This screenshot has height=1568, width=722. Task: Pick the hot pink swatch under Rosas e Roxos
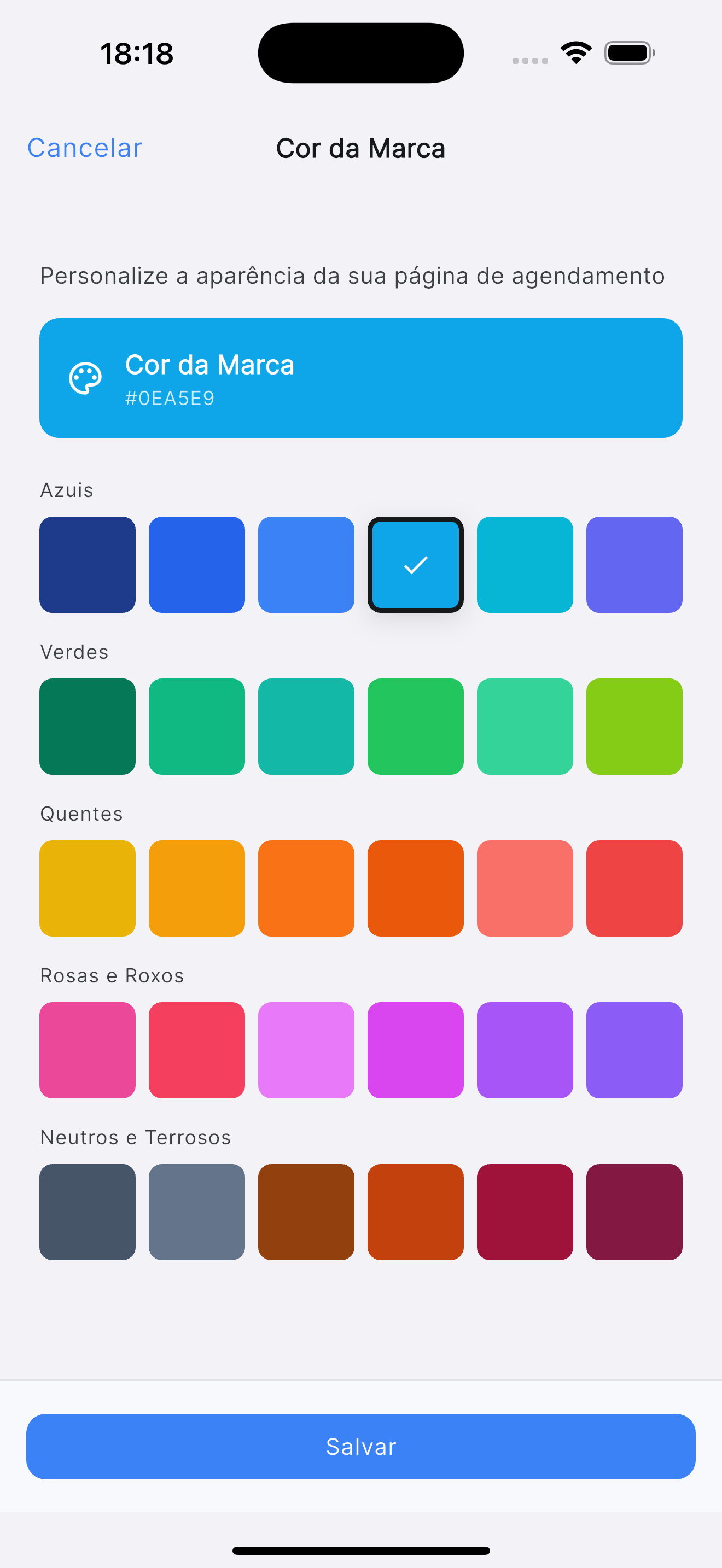point(87,1050)
